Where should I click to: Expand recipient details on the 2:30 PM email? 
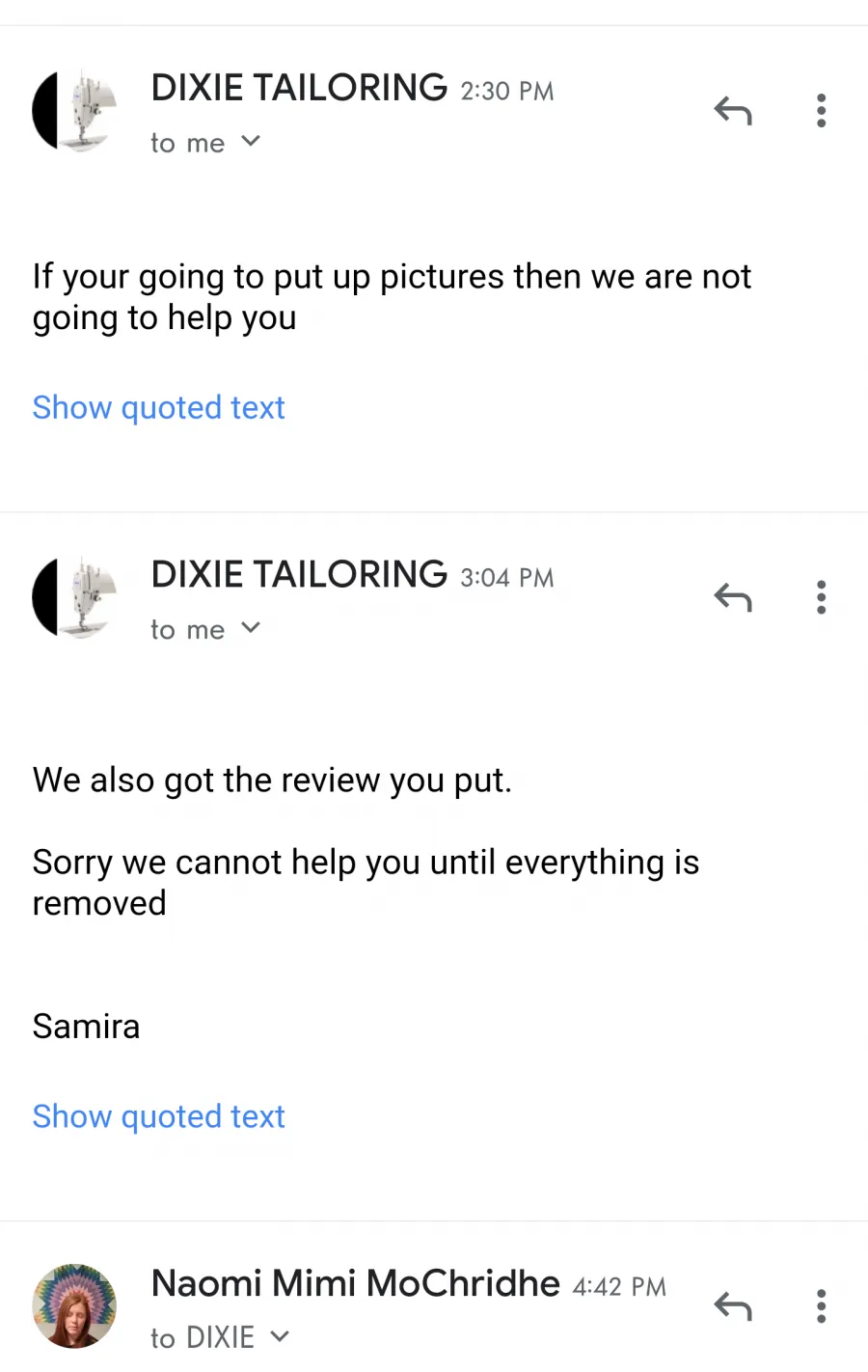click(250, 142)
